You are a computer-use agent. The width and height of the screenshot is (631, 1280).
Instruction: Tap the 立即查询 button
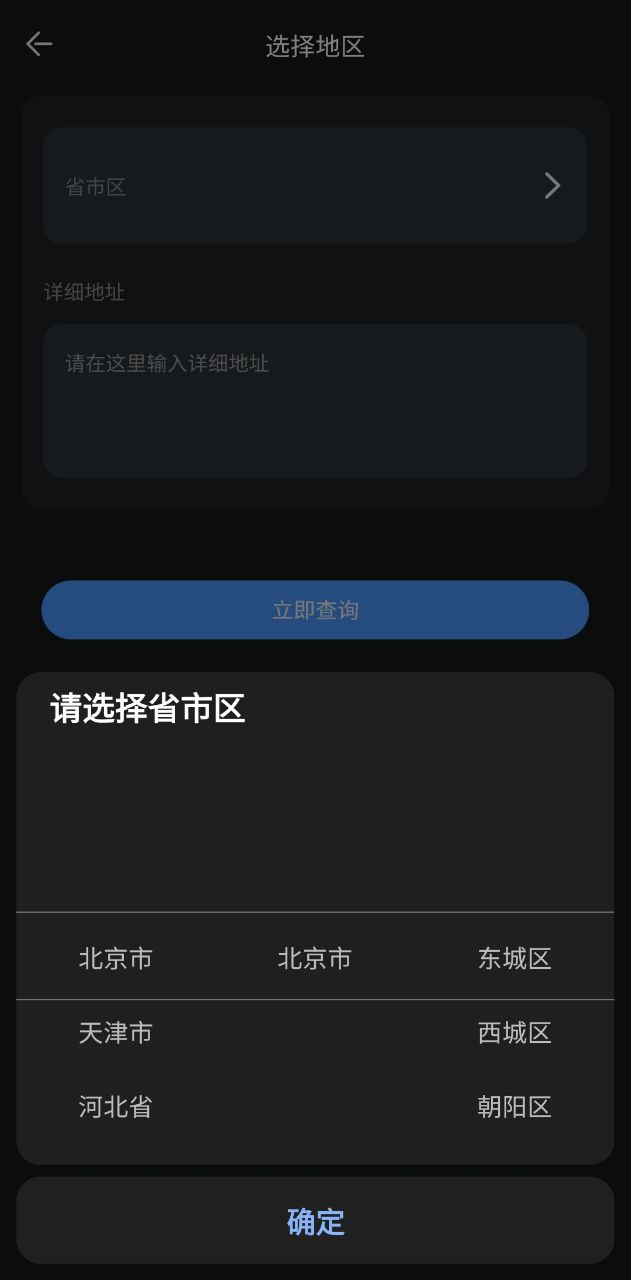(x=315, y=610)
